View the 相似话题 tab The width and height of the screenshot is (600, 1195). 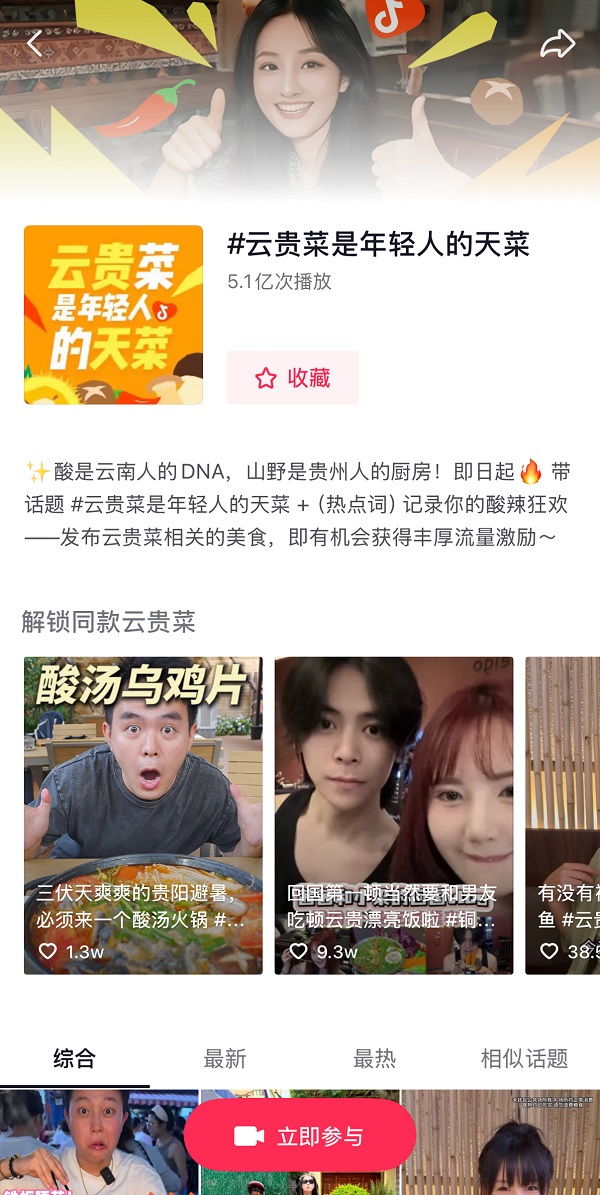[524, 1058]
